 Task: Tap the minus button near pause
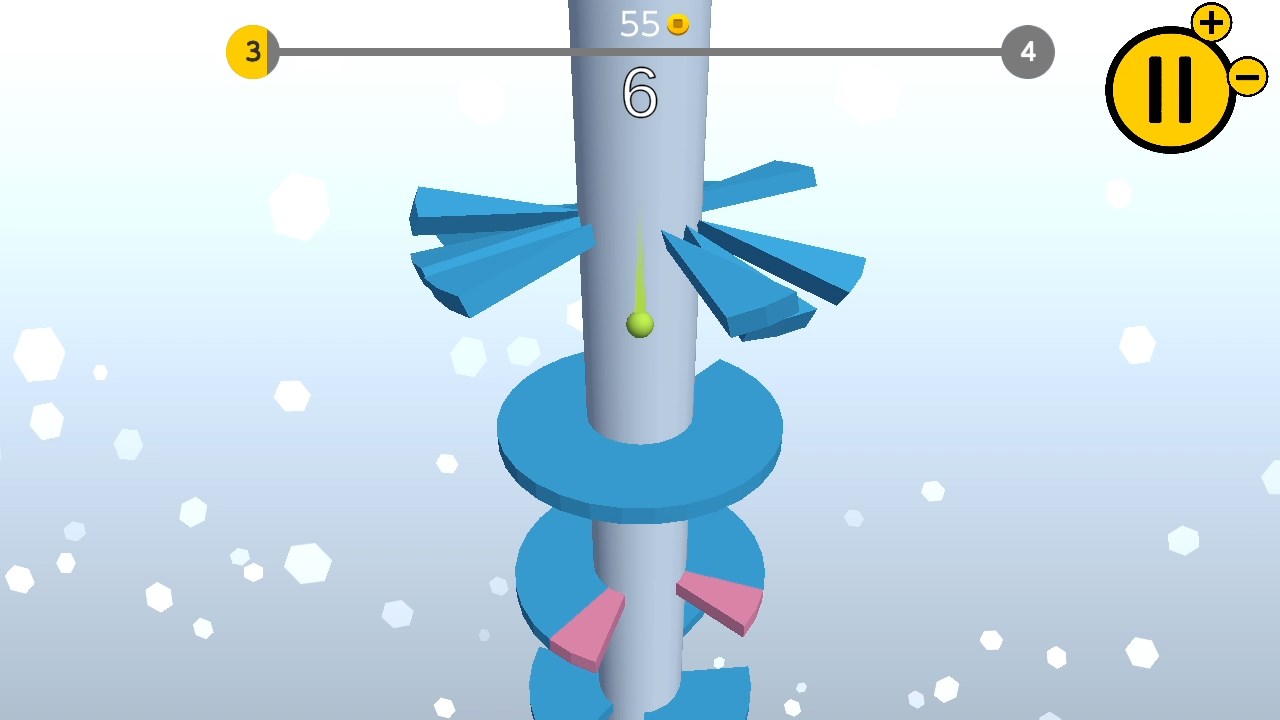[1247, 77]
